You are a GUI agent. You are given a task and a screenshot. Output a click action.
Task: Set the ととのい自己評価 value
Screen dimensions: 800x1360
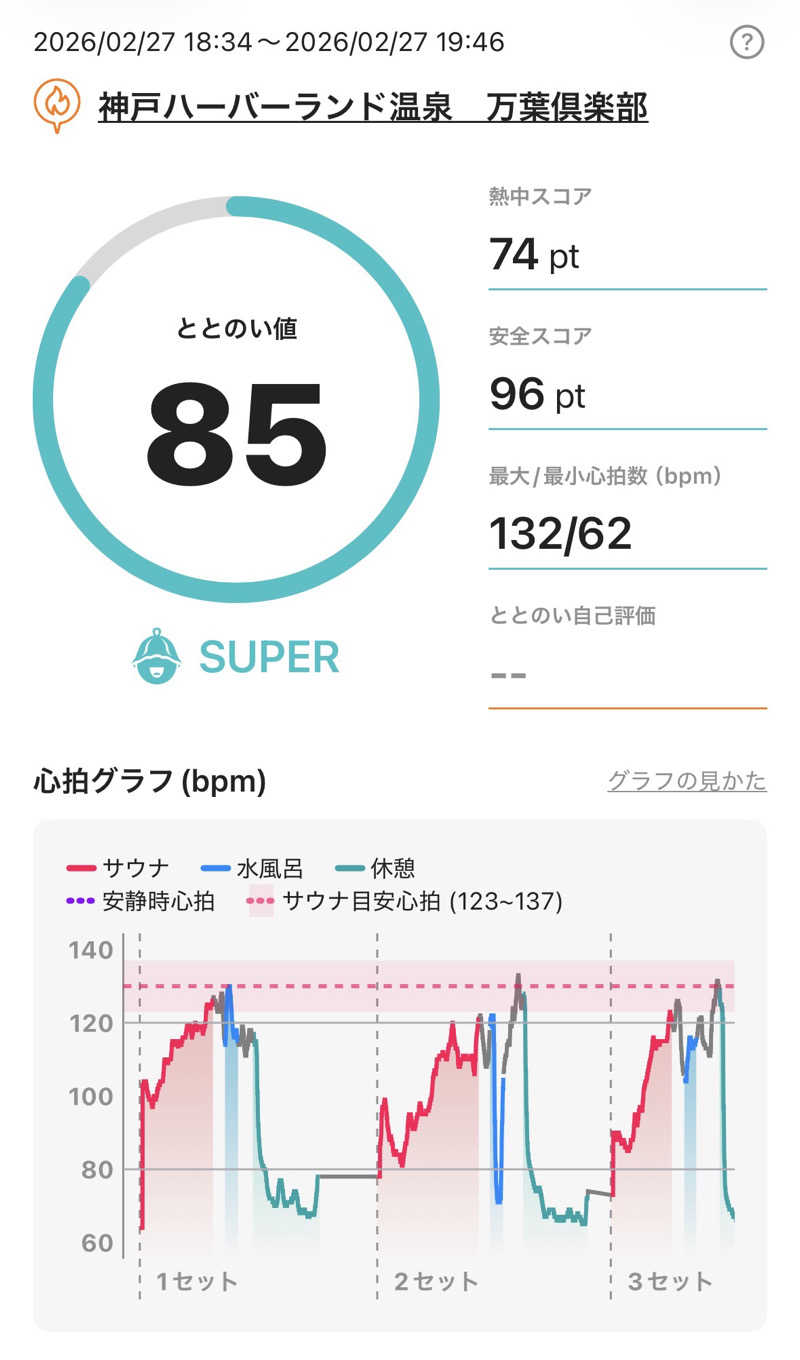627,672
